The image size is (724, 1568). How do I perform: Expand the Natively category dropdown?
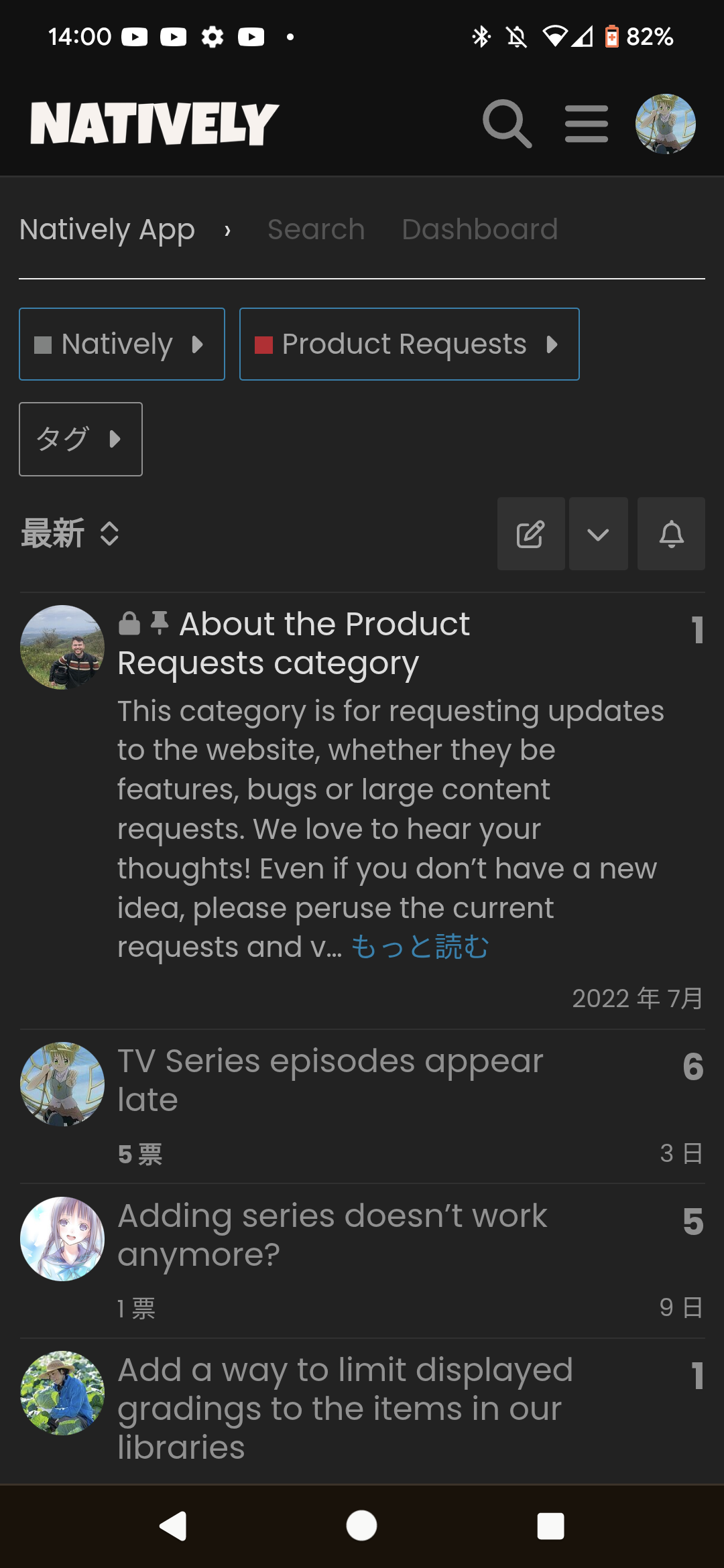(x=121, y=344)
